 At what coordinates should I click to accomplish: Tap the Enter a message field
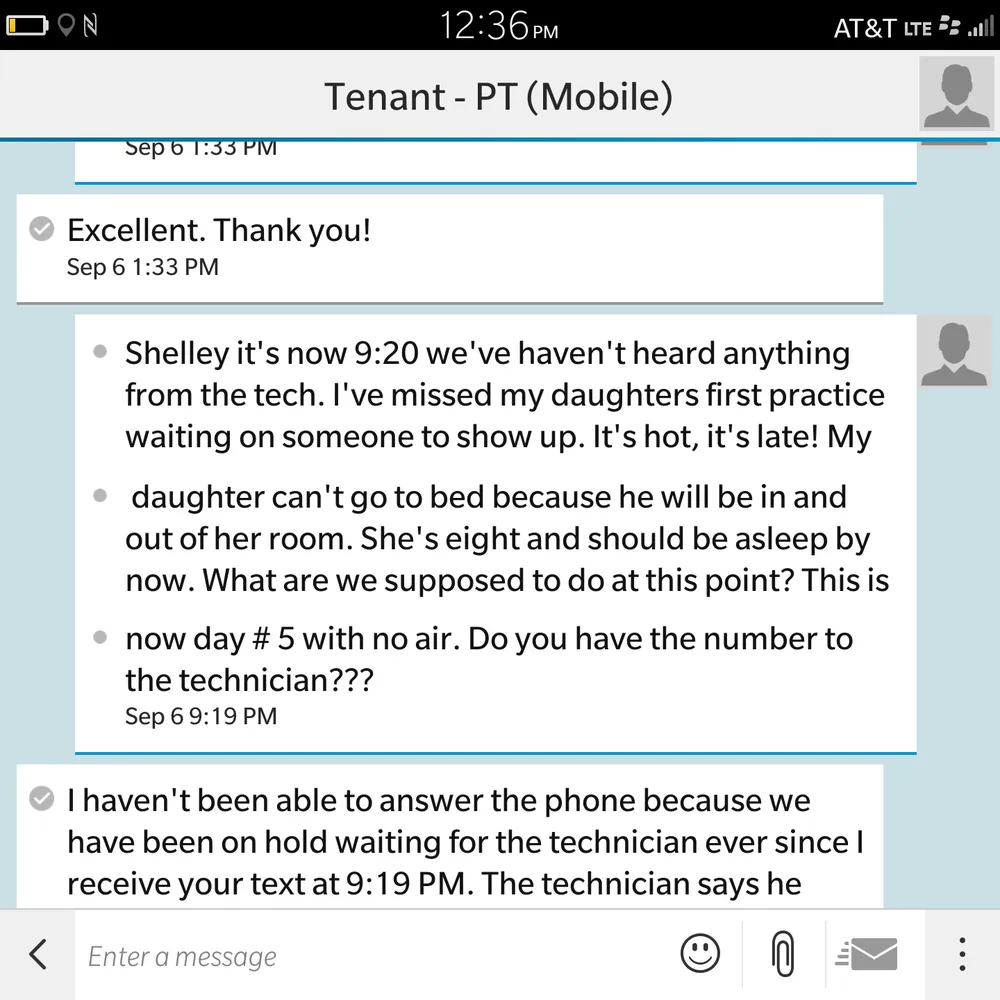coord(370,956)
